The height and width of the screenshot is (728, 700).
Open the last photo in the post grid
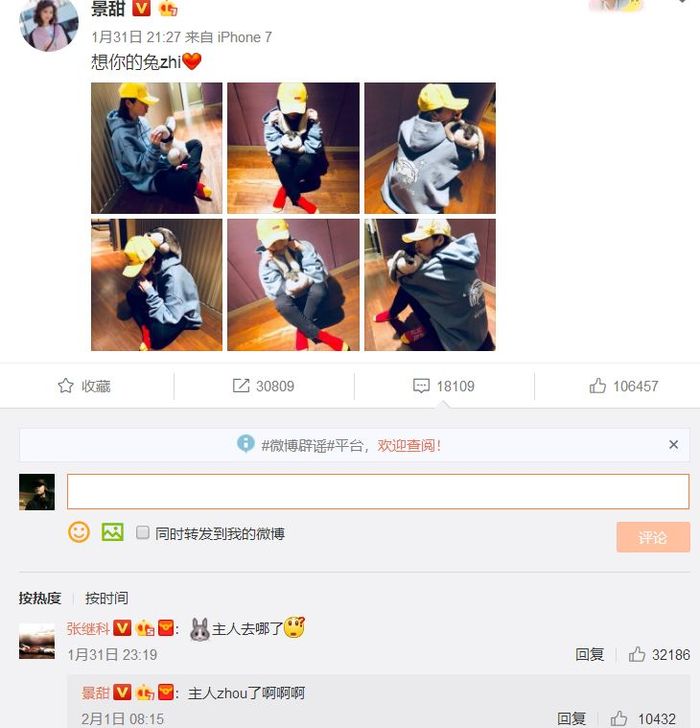pyautogui.click(x=429, y=285)
